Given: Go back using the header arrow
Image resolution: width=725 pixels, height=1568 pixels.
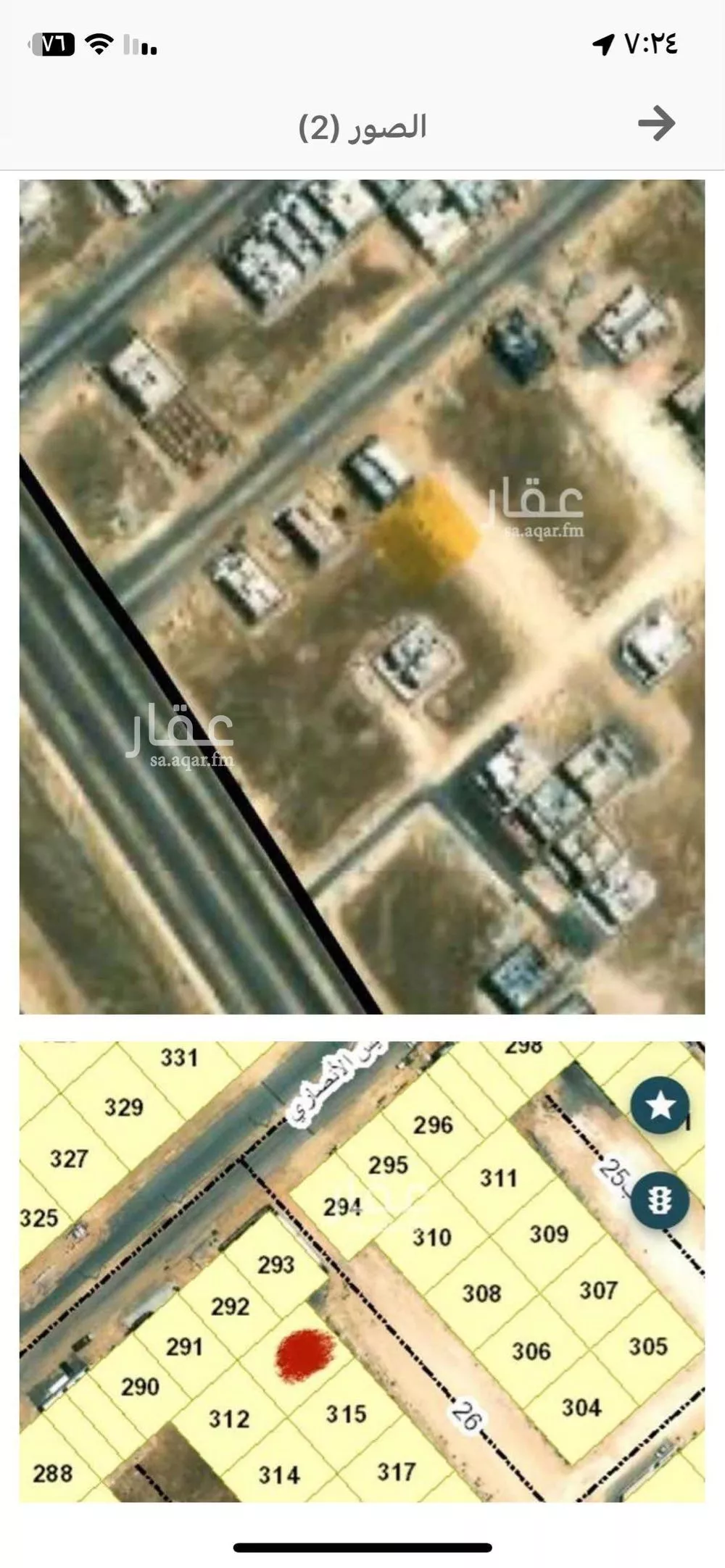Looking at the screenshot, I should click(657, 123).
